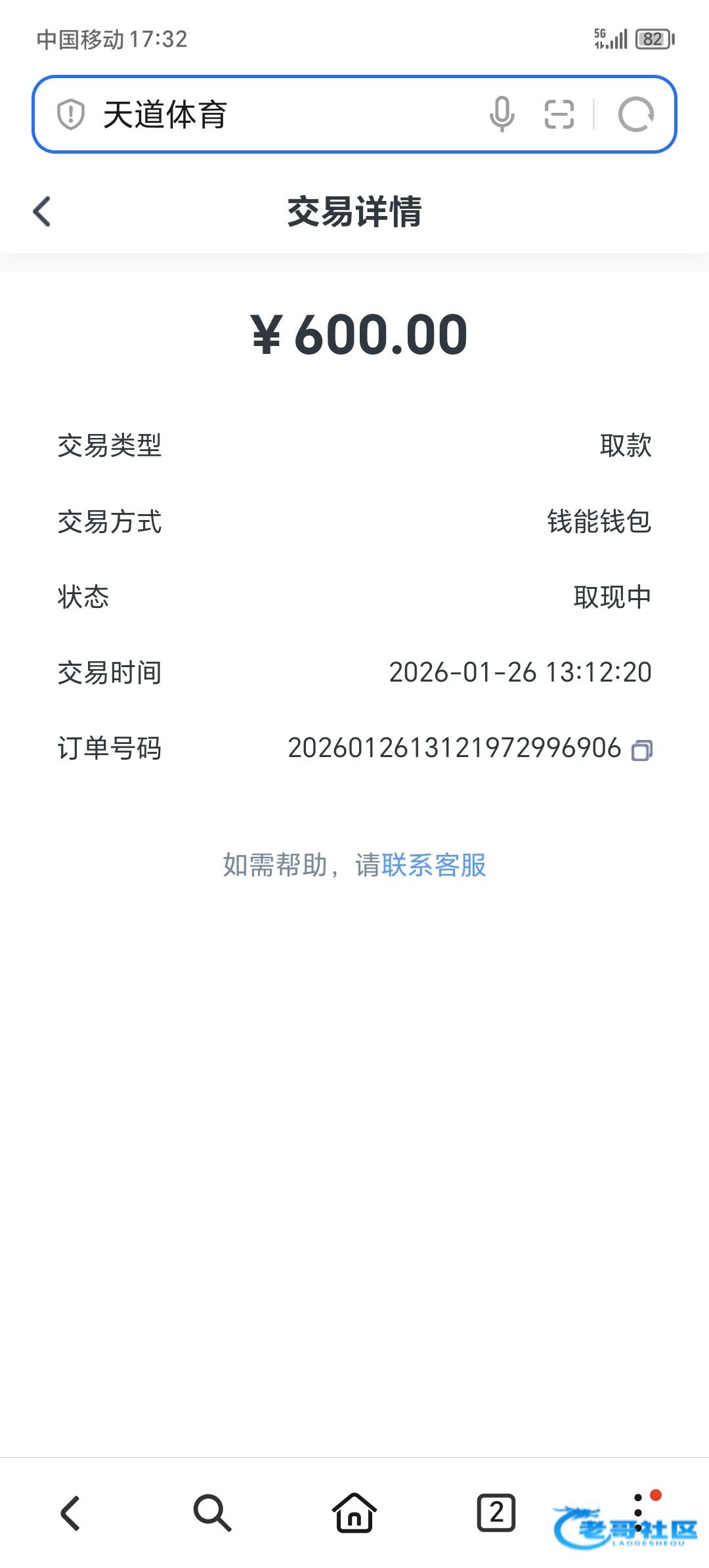The width and height of the screenshot is (709, 1568).
Task: Go to the browser home page
Action: pyautogui.click(x=354, y=1514)
